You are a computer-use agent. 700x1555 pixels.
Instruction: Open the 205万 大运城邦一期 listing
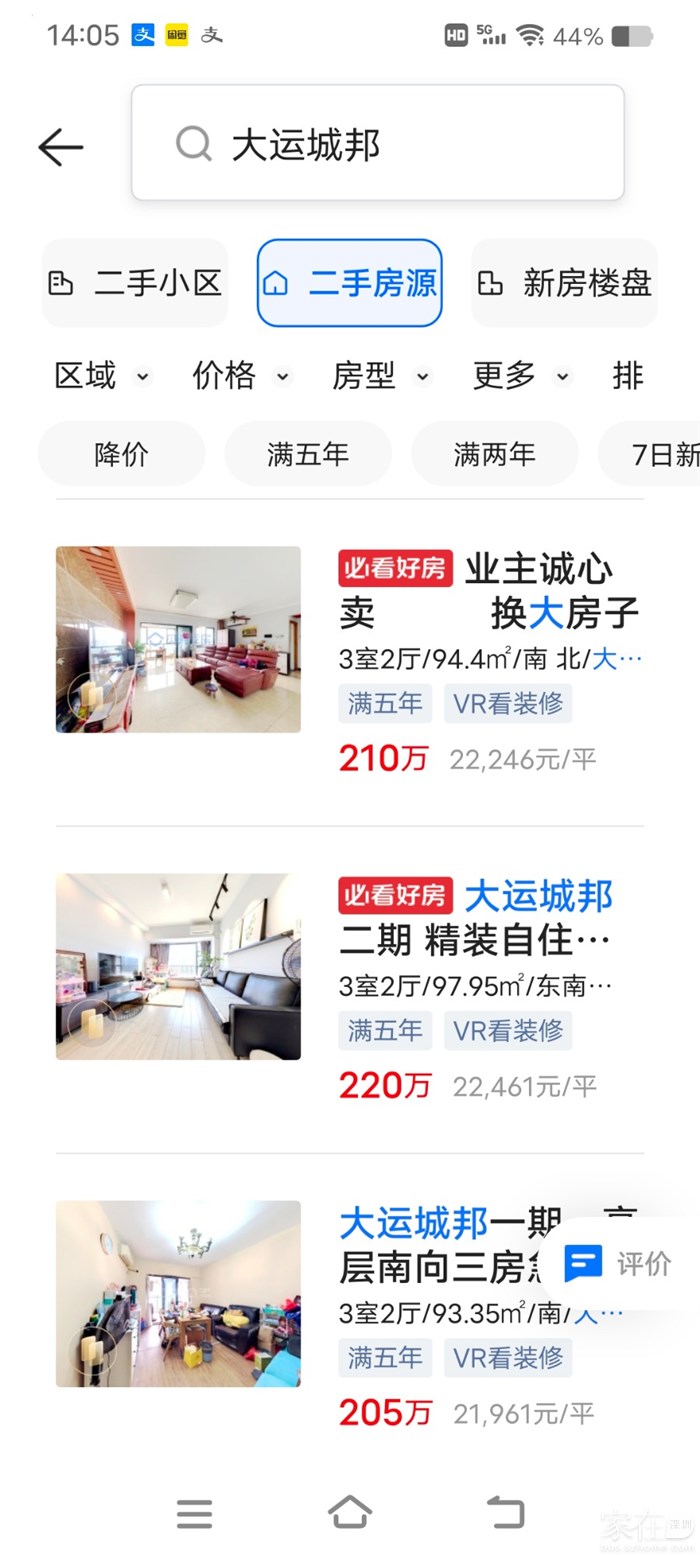(x=300, y=1312)
